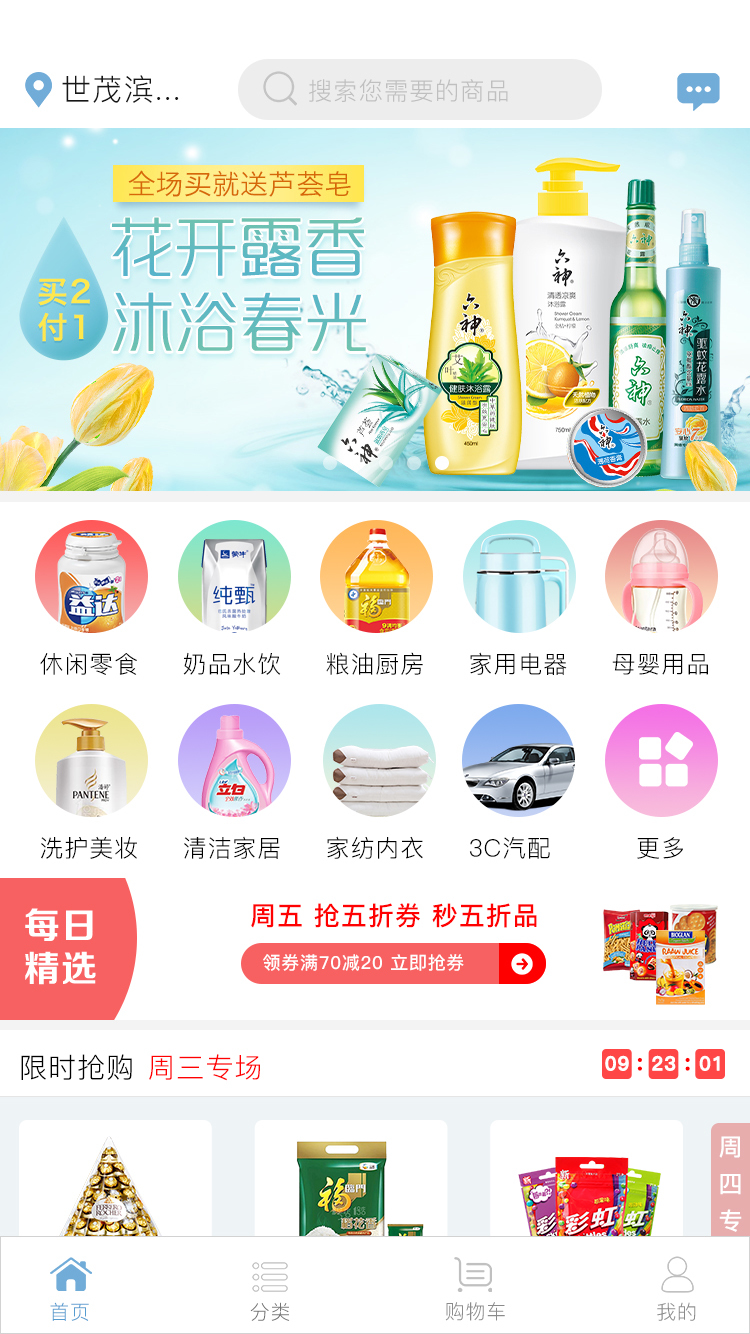Open the messages chat bubble icon
Screen dimensions: 750x1334
698,91
